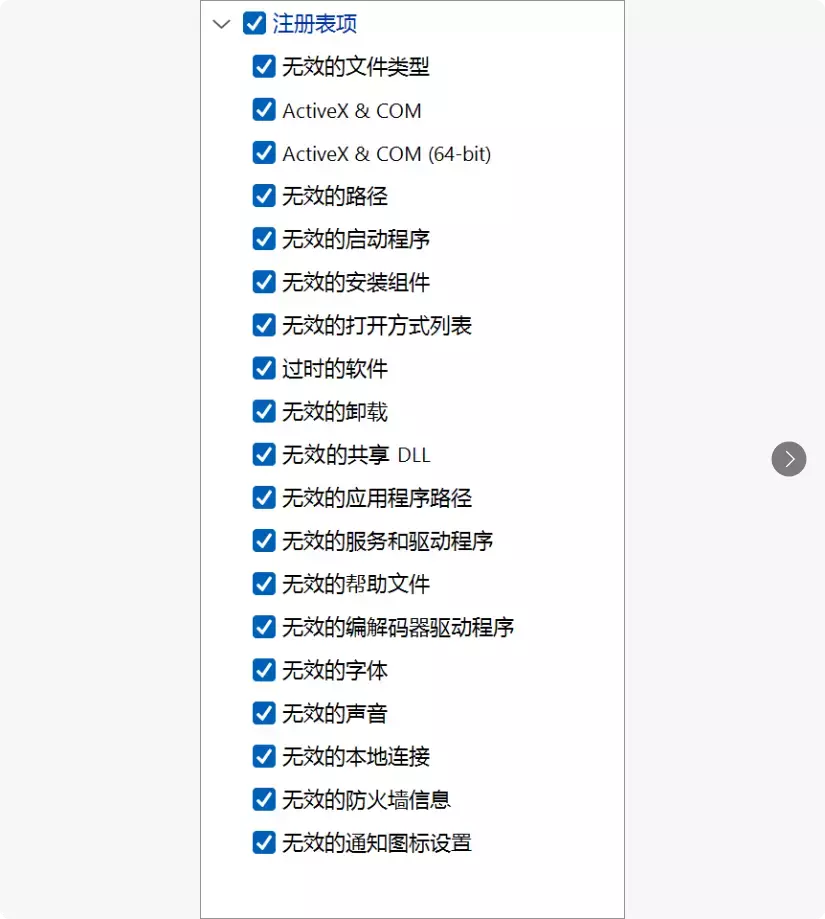This screenshot has width=825, height=919.
Task: Uncheck 无效的文件类型
Action: pyautogui.click(x=264, y=67)
